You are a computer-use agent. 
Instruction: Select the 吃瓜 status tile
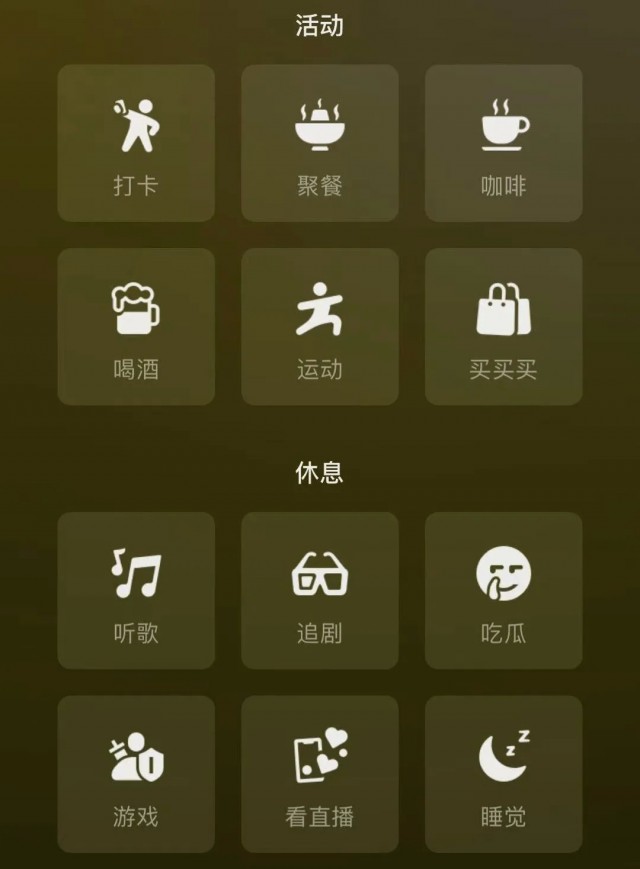click(504, 591)
